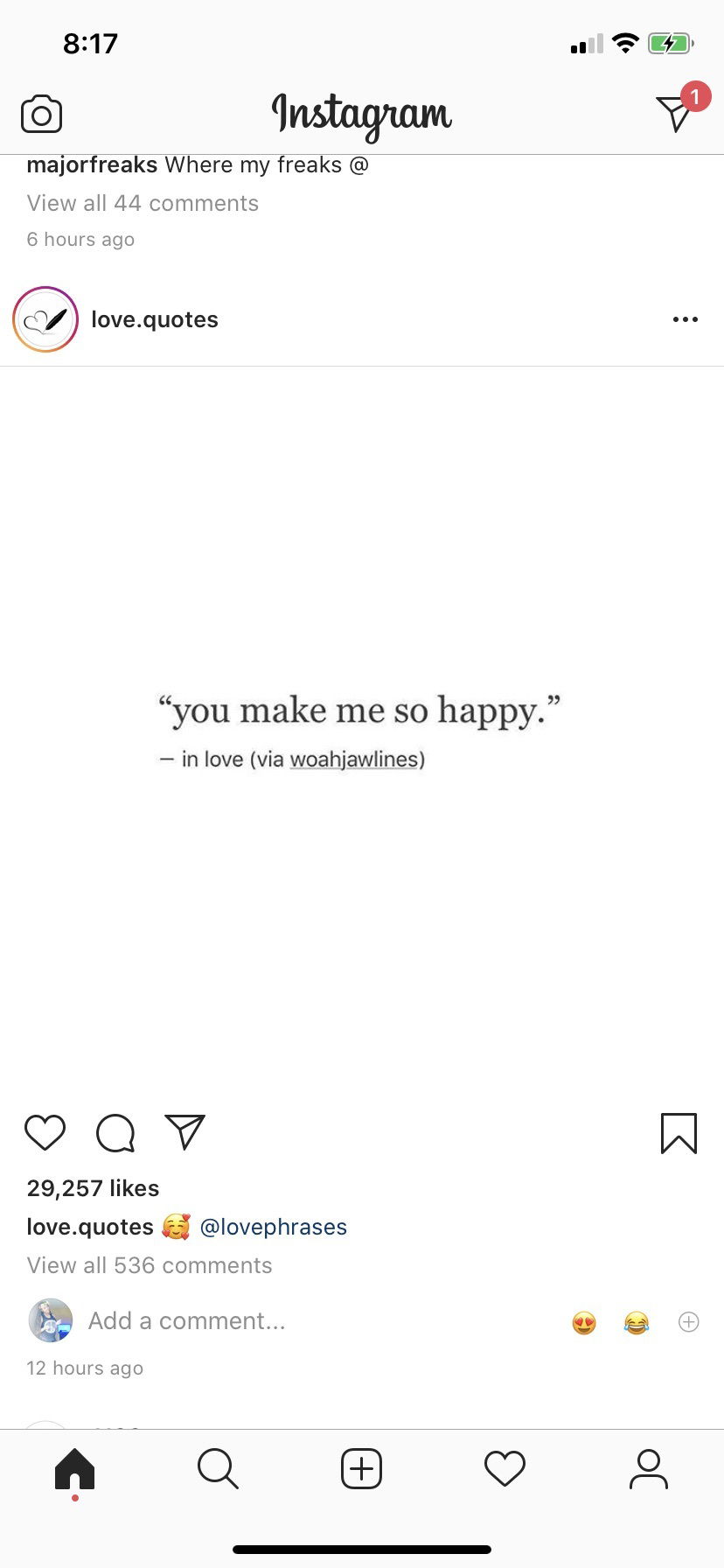Create a new post
Image resolution: width=724 pixels, height=1568 pixels.
coord(361,1469)
